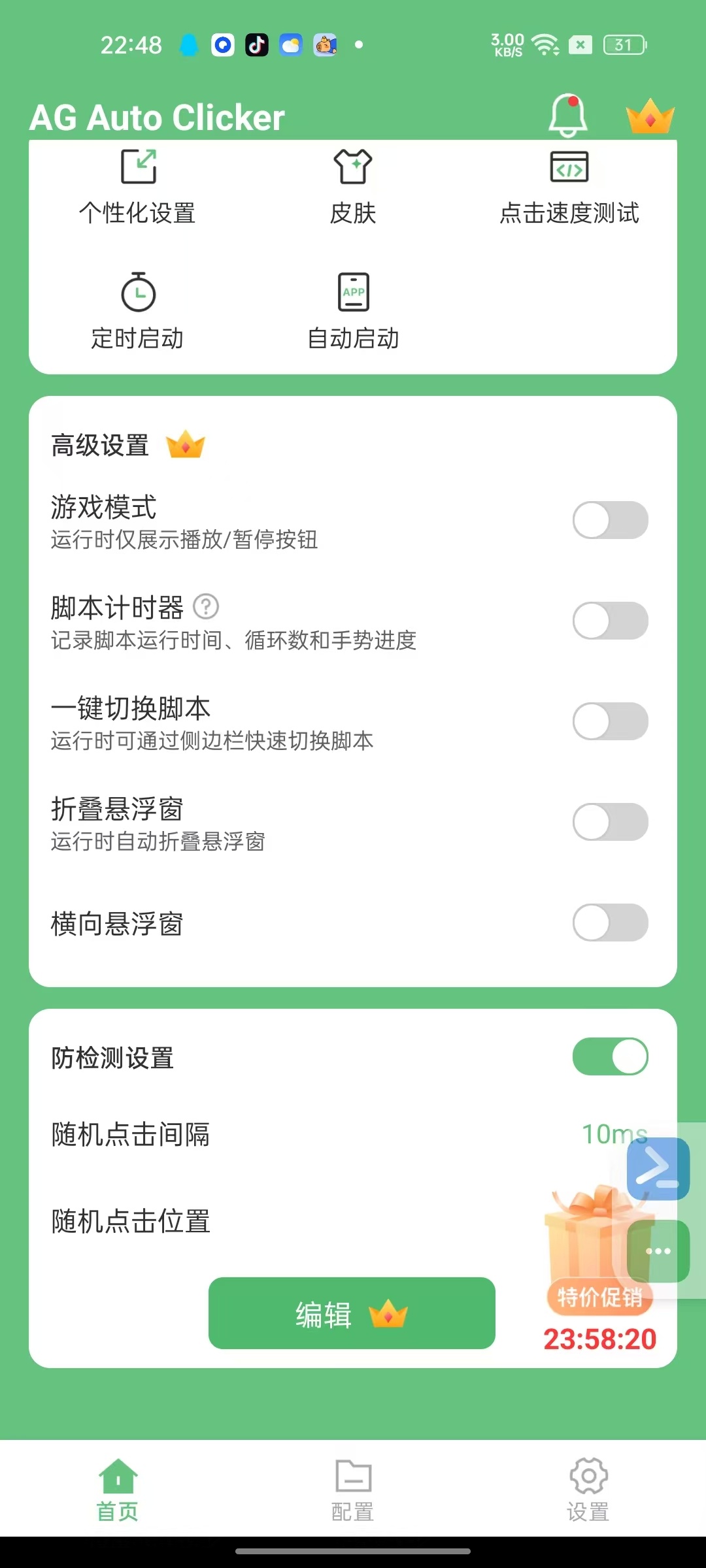
Task: Open 个性化设置 personalization settings
Action: (x=137, y=187)
